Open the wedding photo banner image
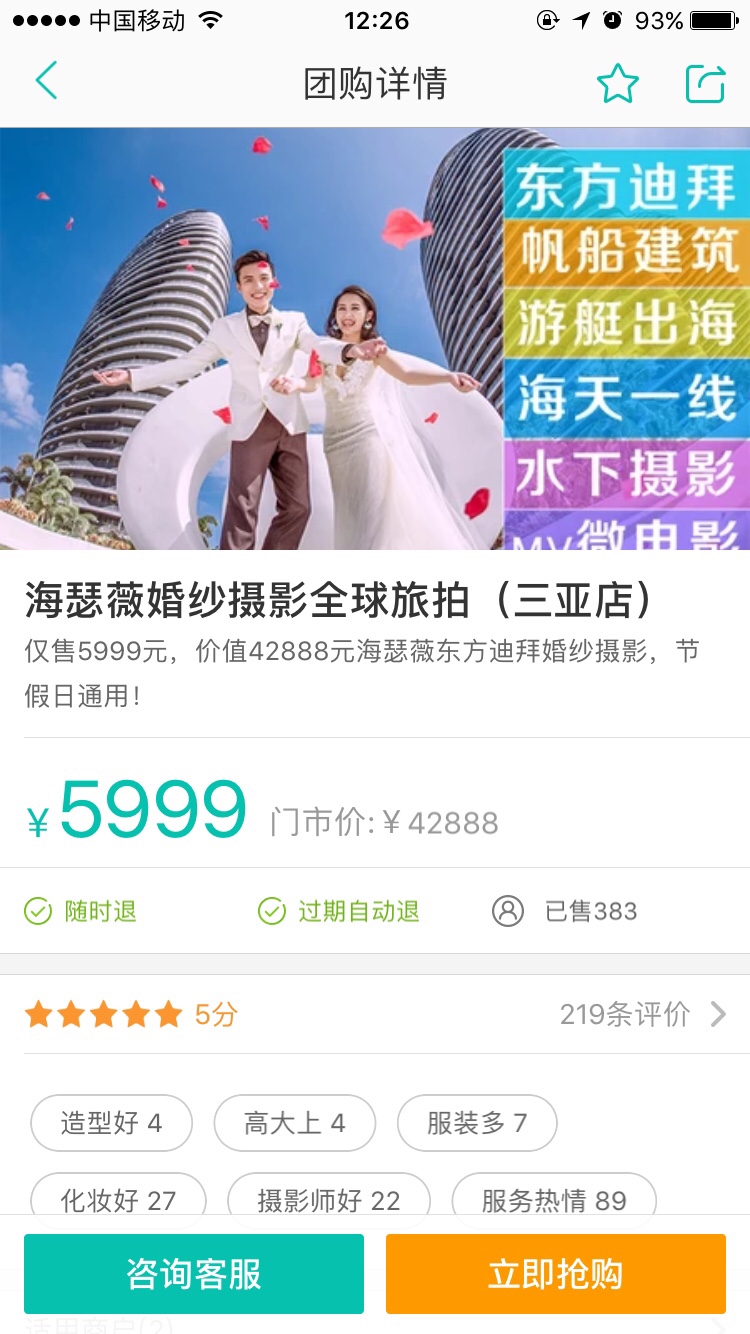 click(375, 338)
